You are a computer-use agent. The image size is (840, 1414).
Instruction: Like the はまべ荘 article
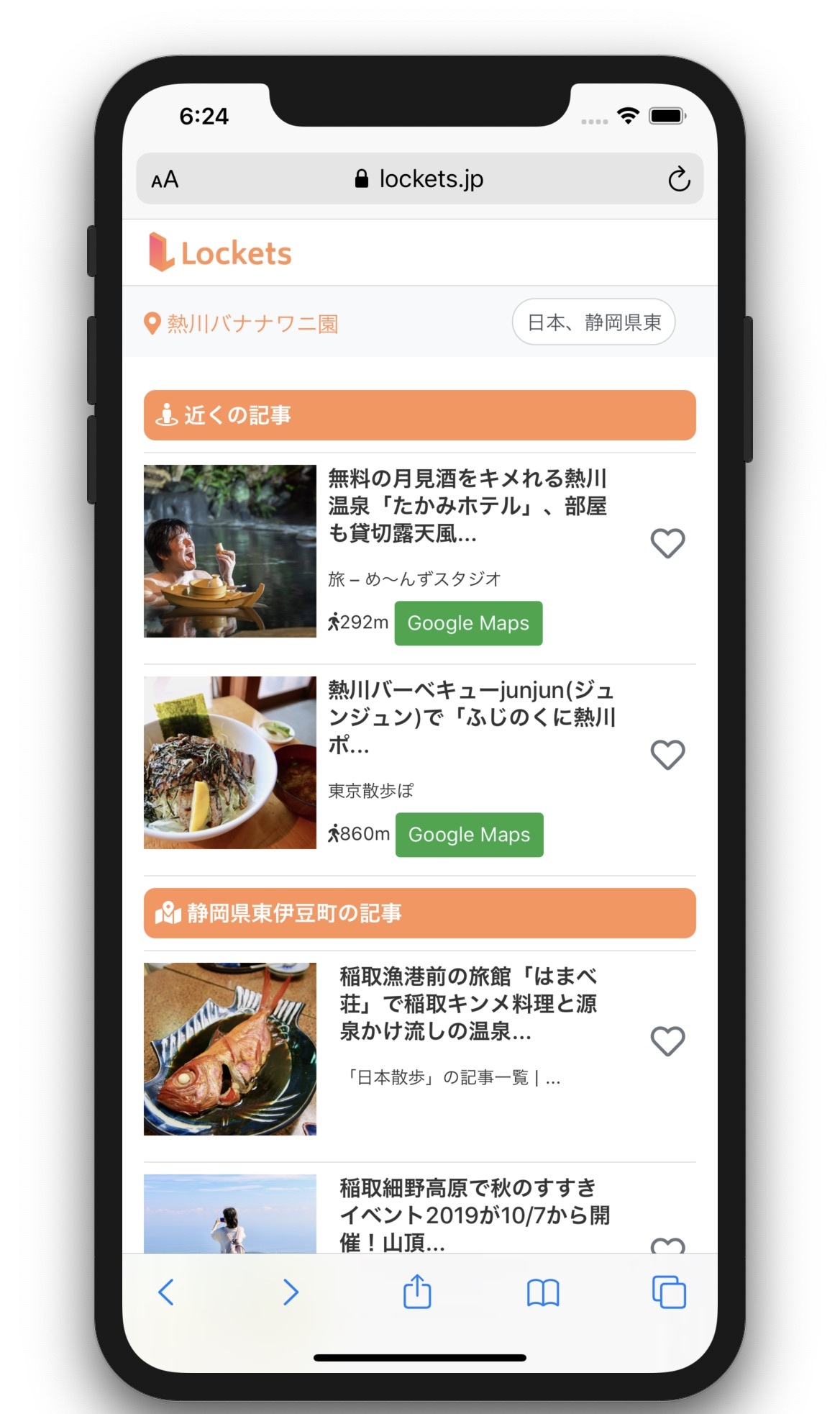(667, 1041)
